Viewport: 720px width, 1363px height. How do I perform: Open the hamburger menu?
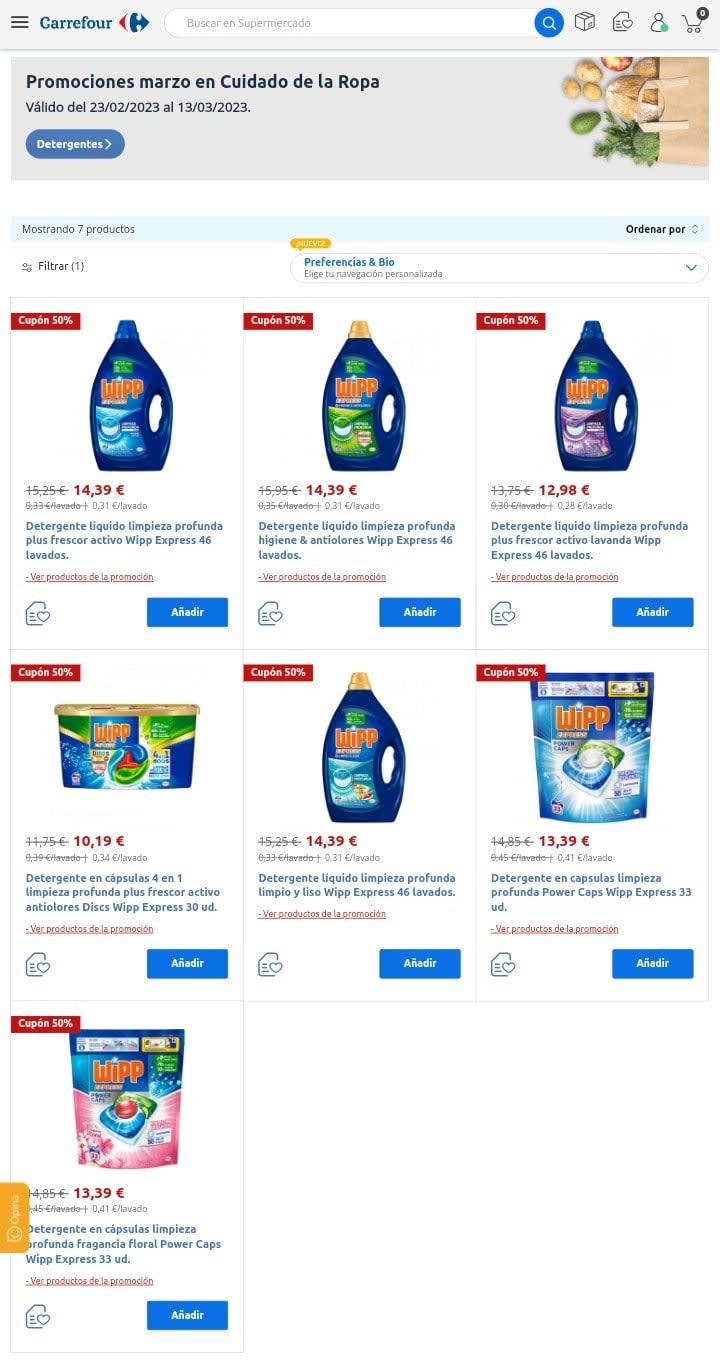coord(20,23)
